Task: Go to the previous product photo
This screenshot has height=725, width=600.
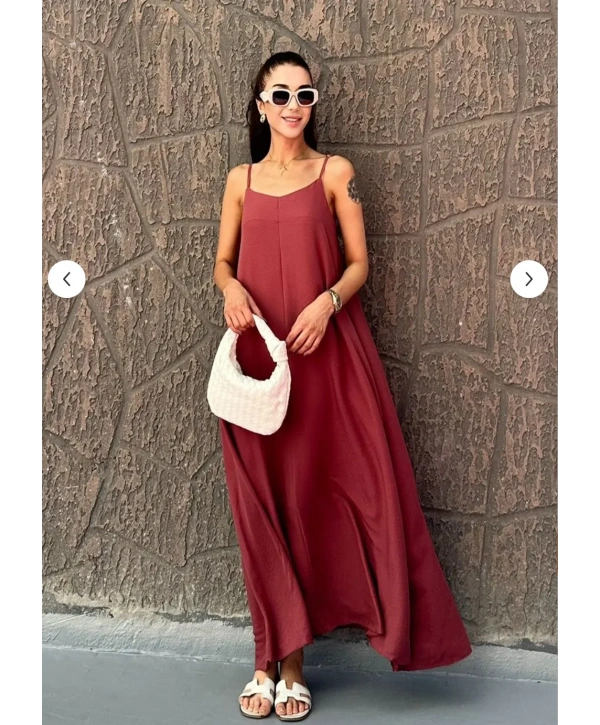Action: pos(67,279)
